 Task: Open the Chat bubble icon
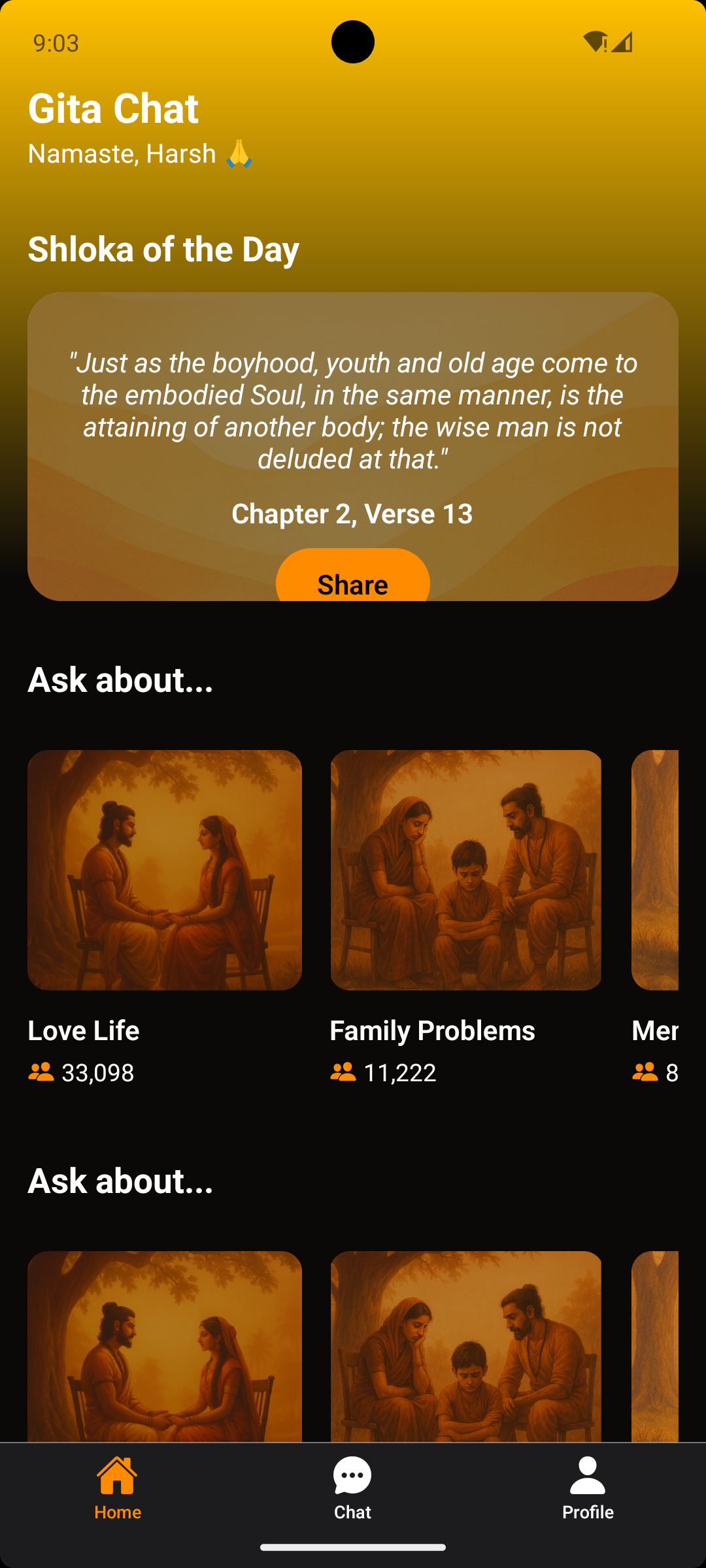pyautogui.click(x=352, y=1475)
